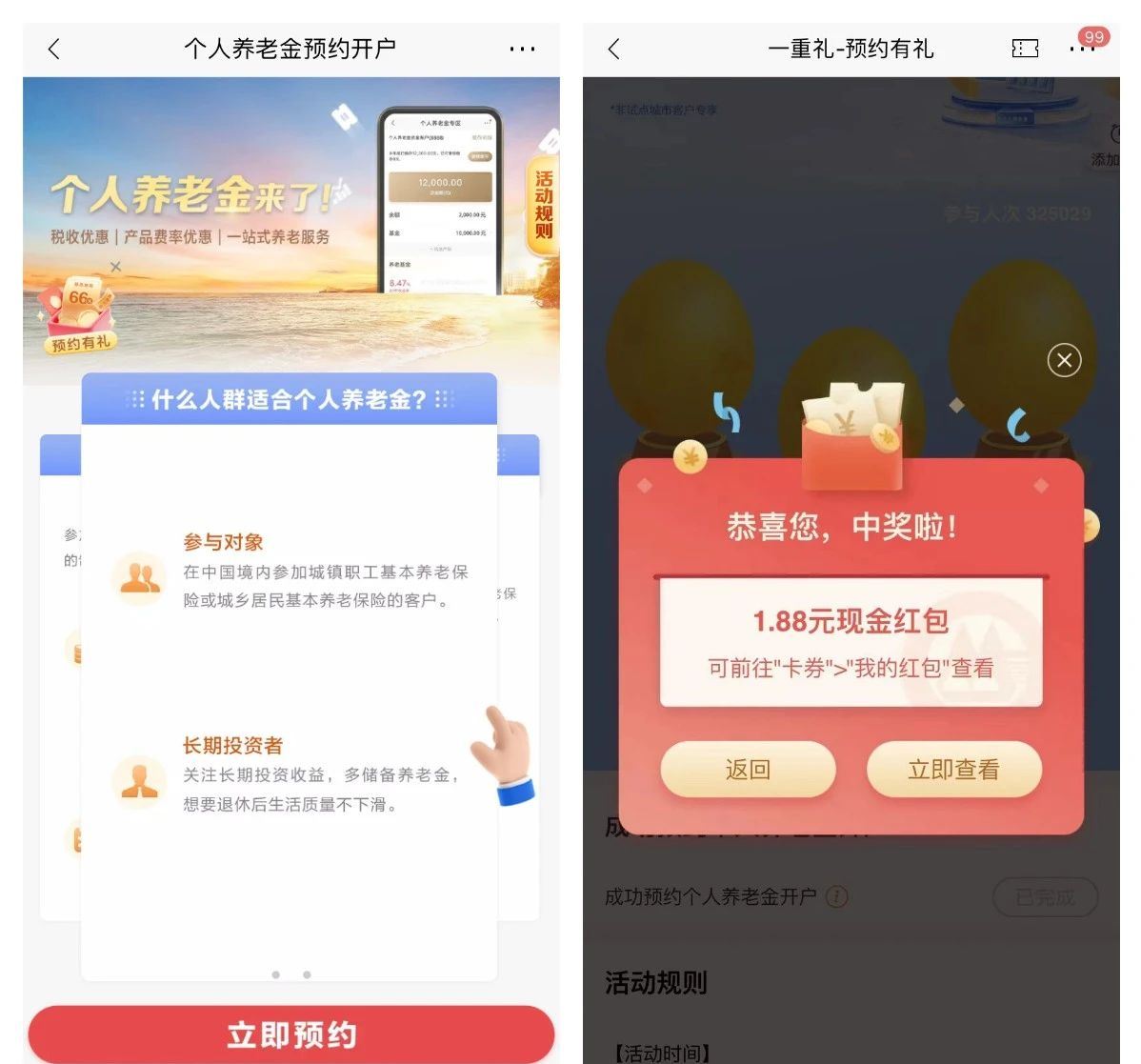This screenshot has width=1141, height=1064.
Task: Tap the 立即预约 button
Action: [291, 1034]
